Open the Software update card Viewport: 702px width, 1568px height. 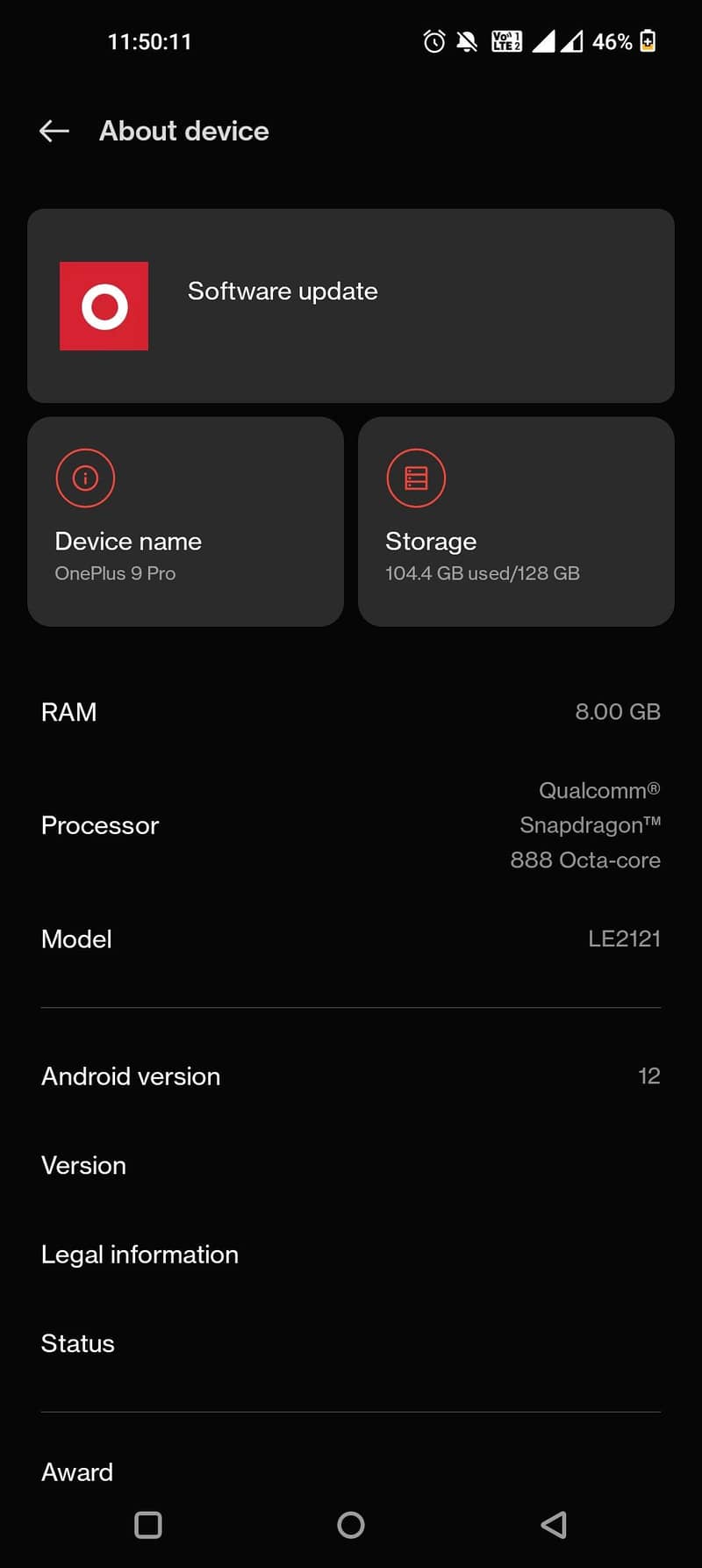[351, 306]
